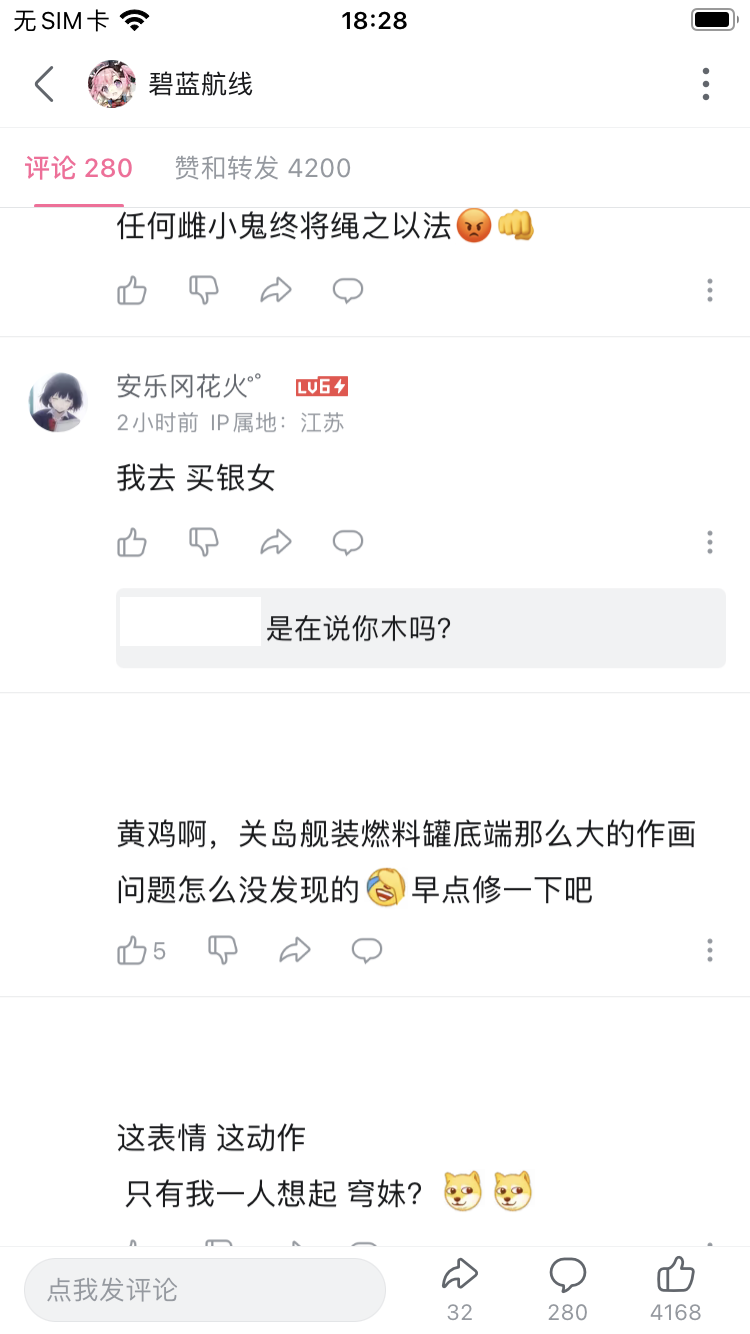Open 碧蓝航线 profile avatar
This screenshot has height=1334, width=750.
112,84
